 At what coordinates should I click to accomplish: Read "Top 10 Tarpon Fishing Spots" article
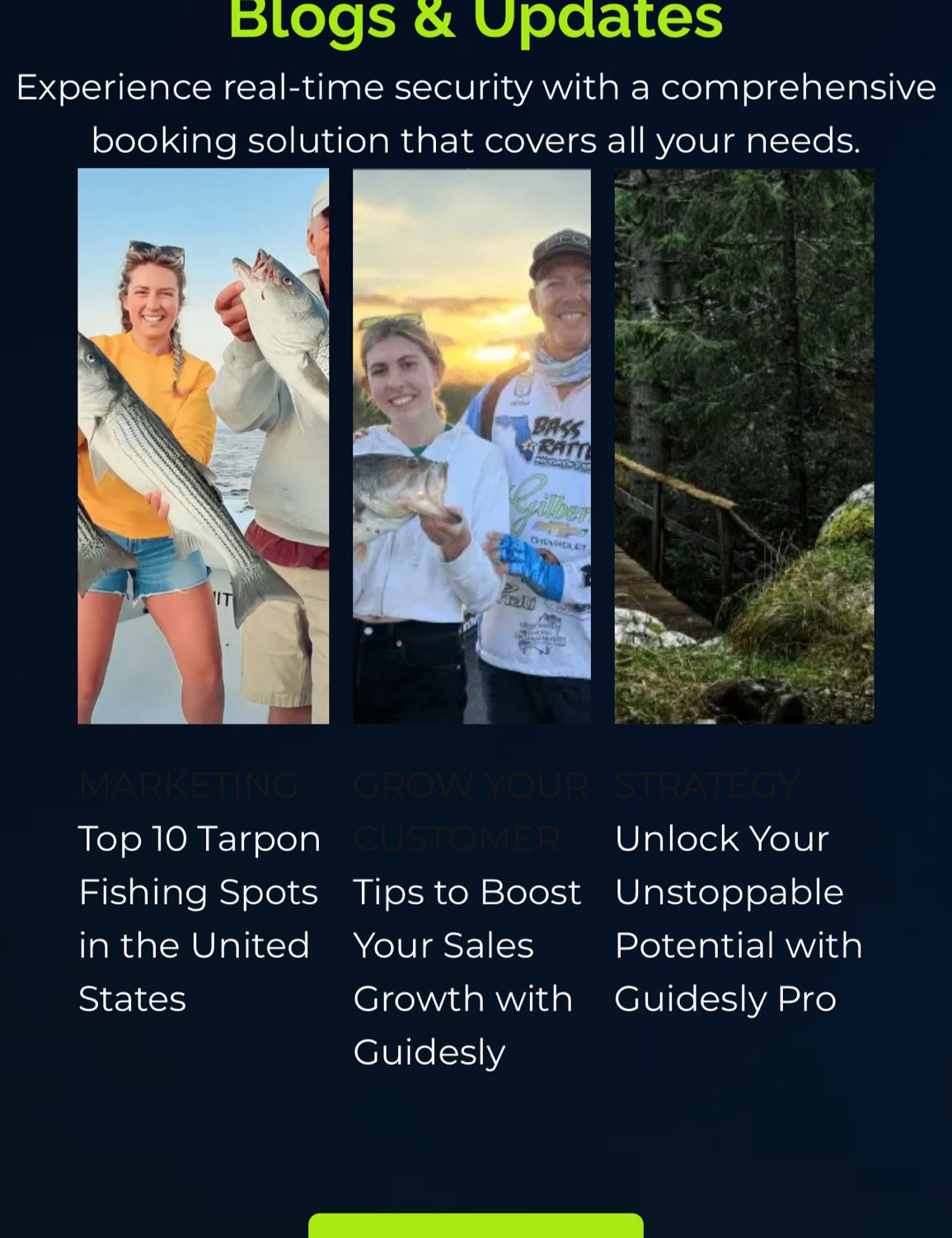click(x=199, y=918)
